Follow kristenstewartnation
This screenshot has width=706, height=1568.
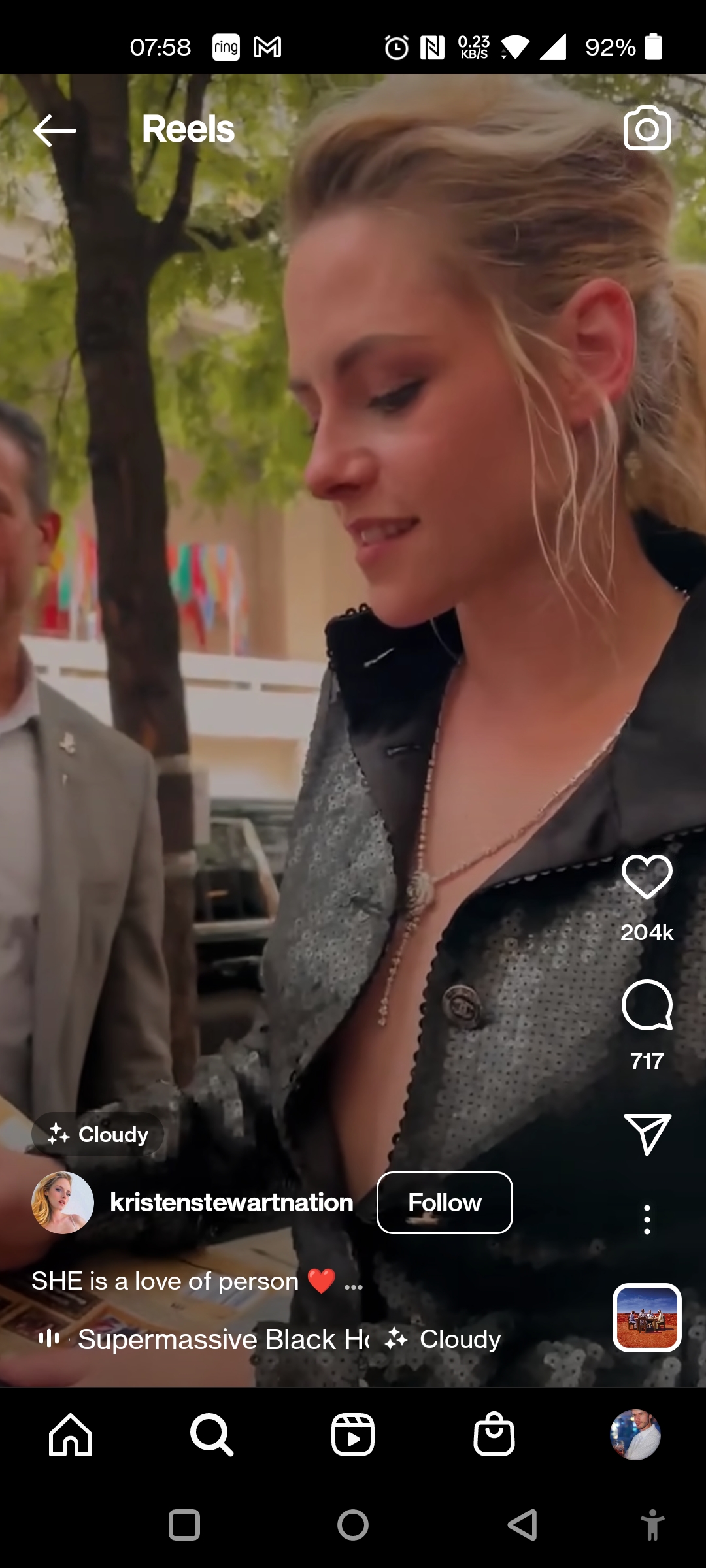point(445,1203)
